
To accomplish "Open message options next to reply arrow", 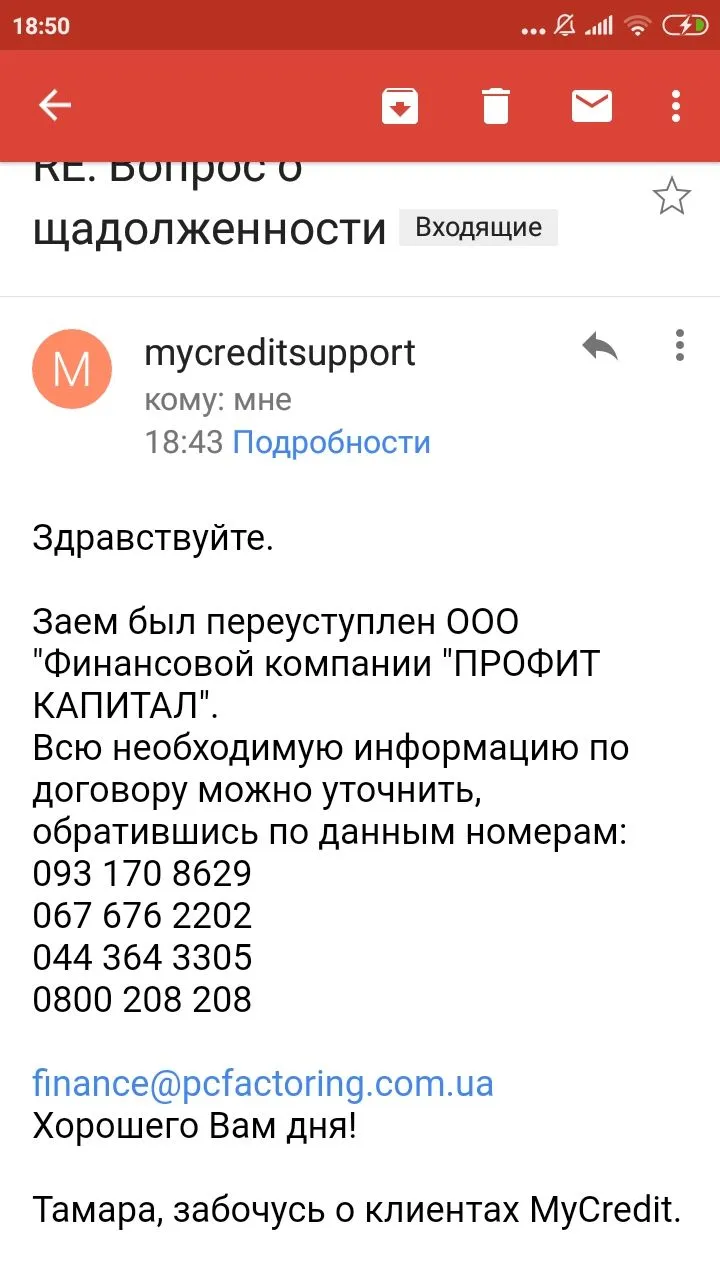I will pos(679,345).
